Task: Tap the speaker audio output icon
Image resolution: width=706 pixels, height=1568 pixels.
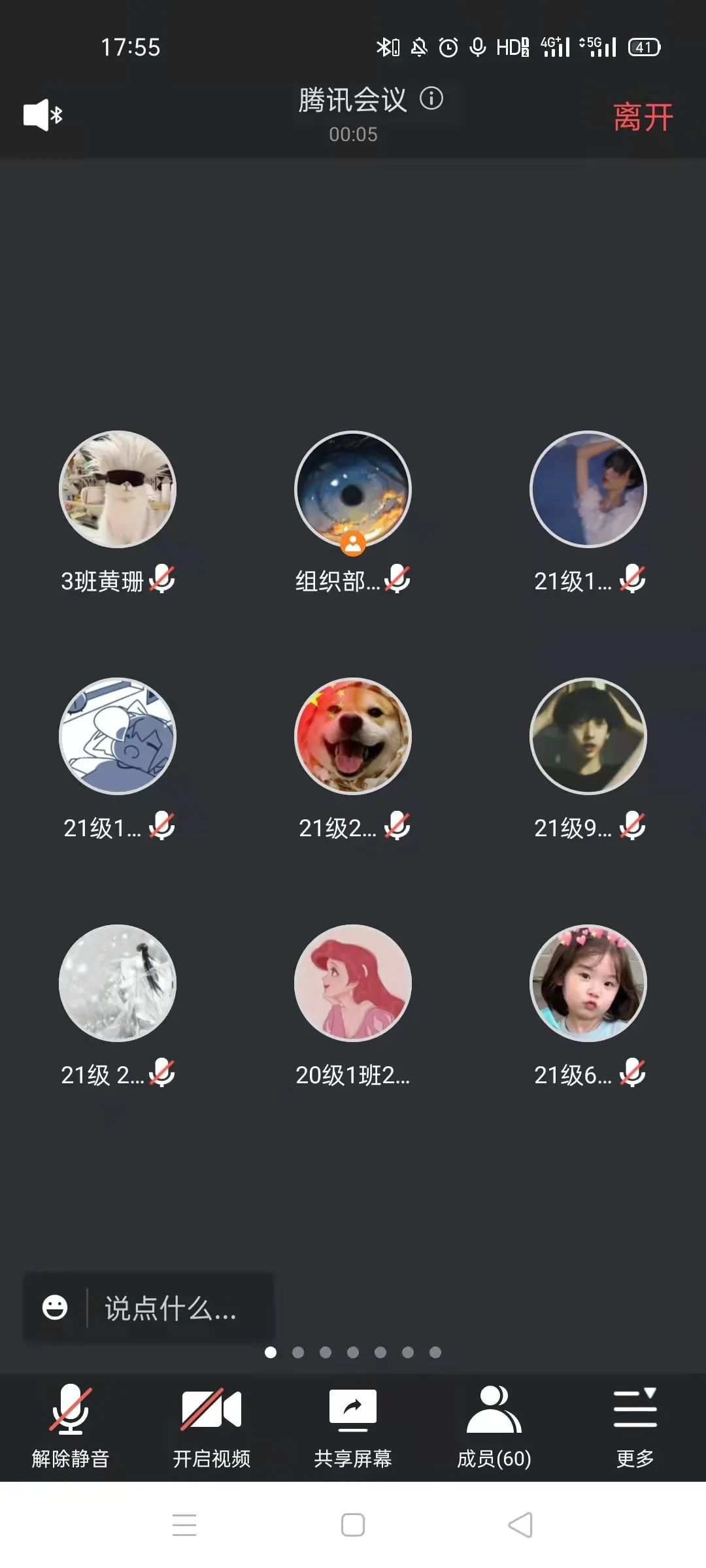Action: pyautogui.click(x=42, y=115)
